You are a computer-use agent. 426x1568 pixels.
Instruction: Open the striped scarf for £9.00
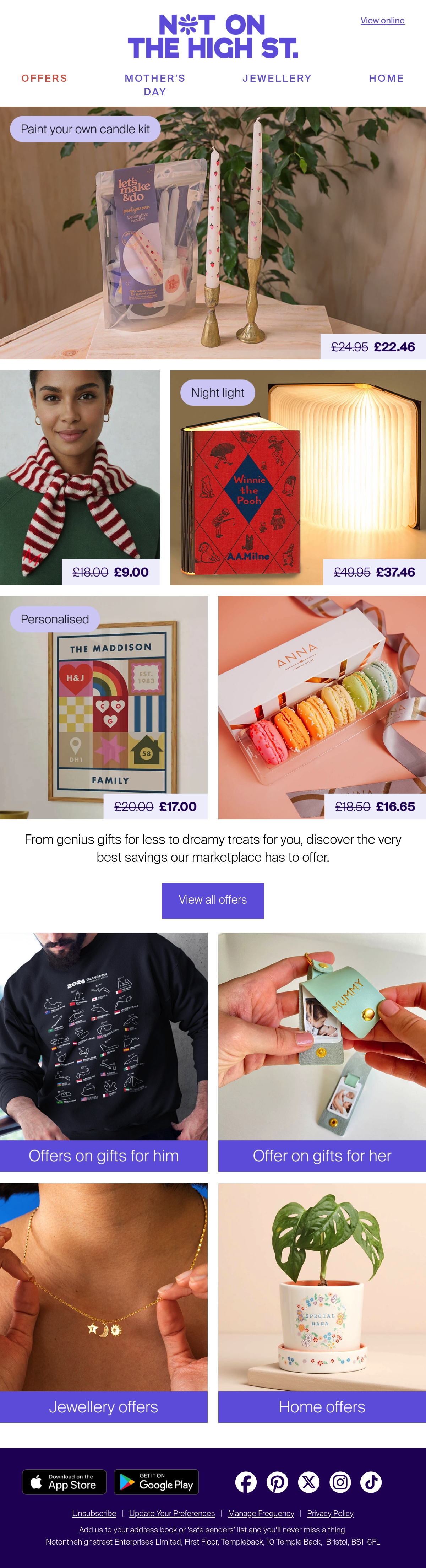click(80, 478)
